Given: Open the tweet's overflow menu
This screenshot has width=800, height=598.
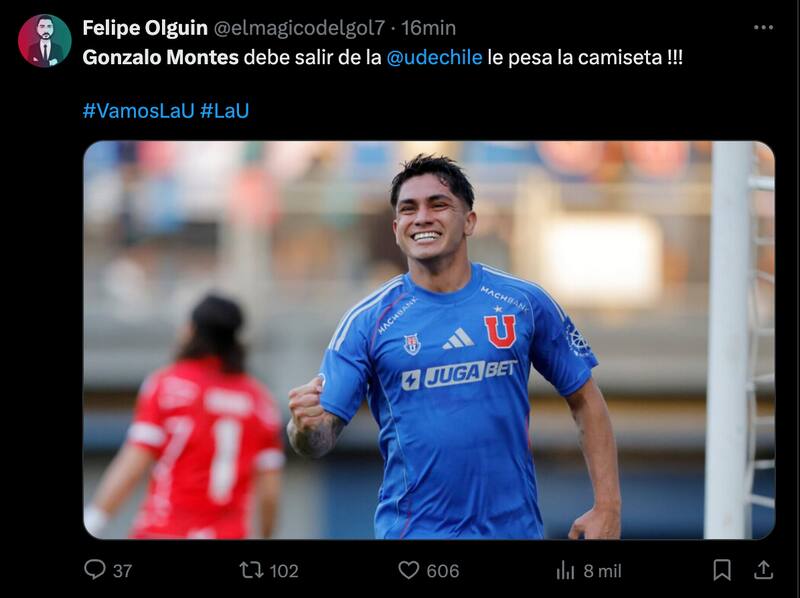Looking at the screenshot, I should (763, 28).
